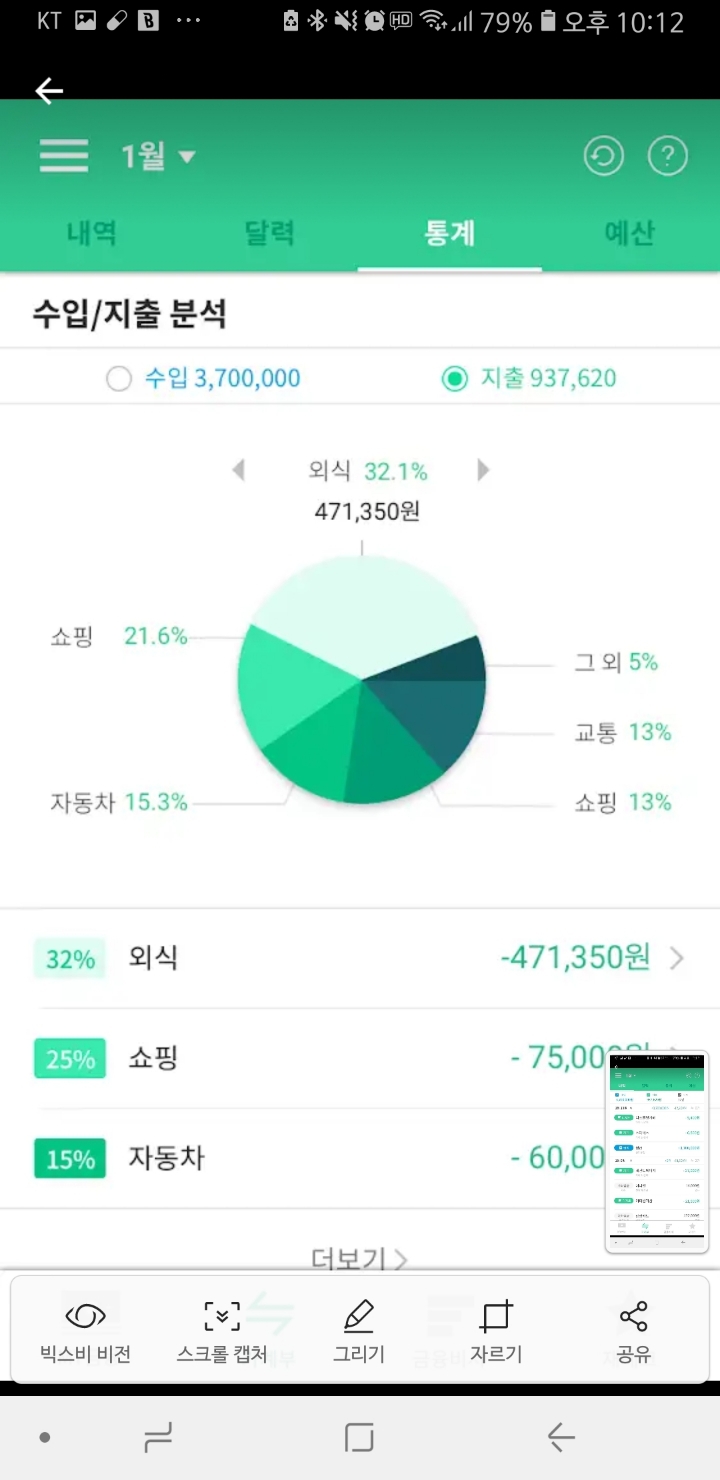
Task: Open the 15% 자동차 spending row
Action: [360, 1159]
